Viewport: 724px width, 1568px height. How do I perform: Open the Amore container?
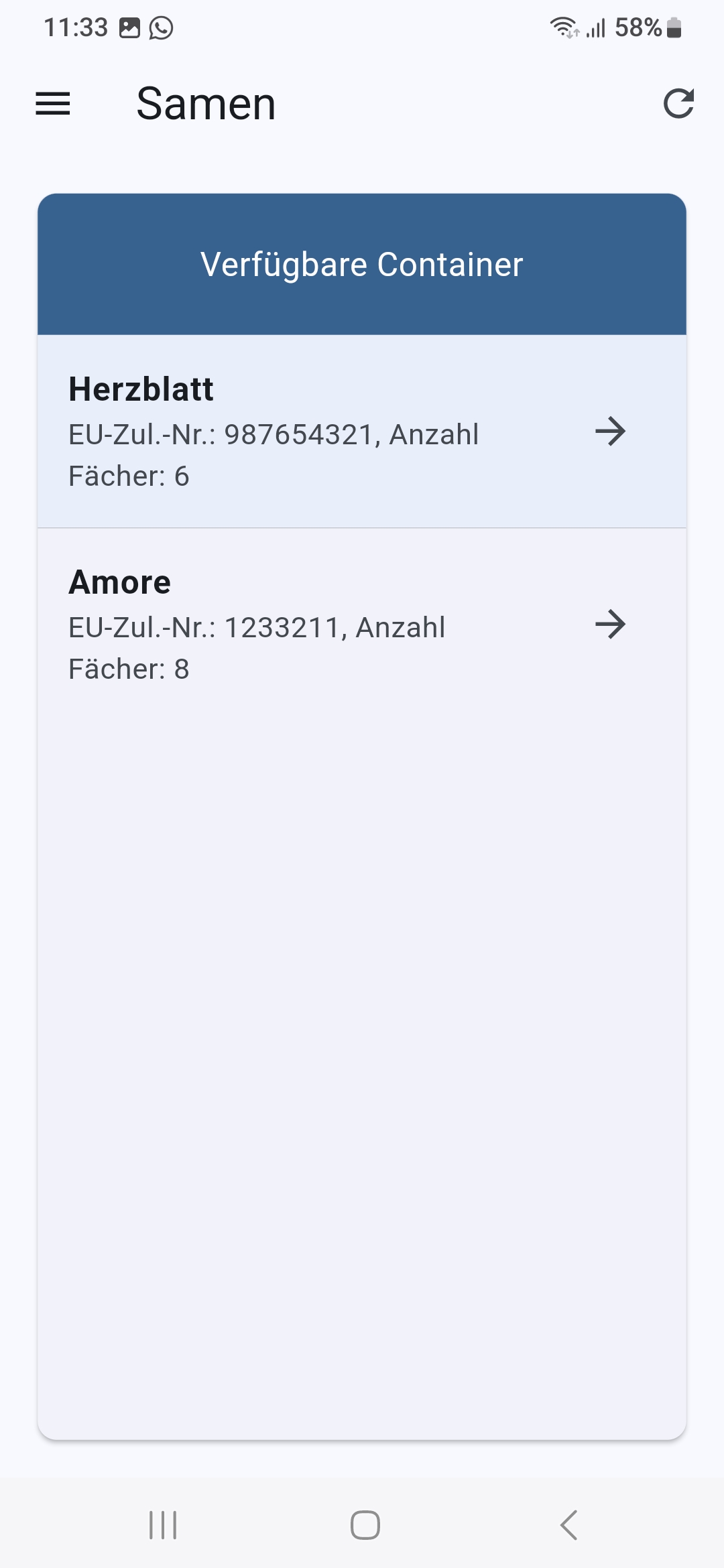362,625
